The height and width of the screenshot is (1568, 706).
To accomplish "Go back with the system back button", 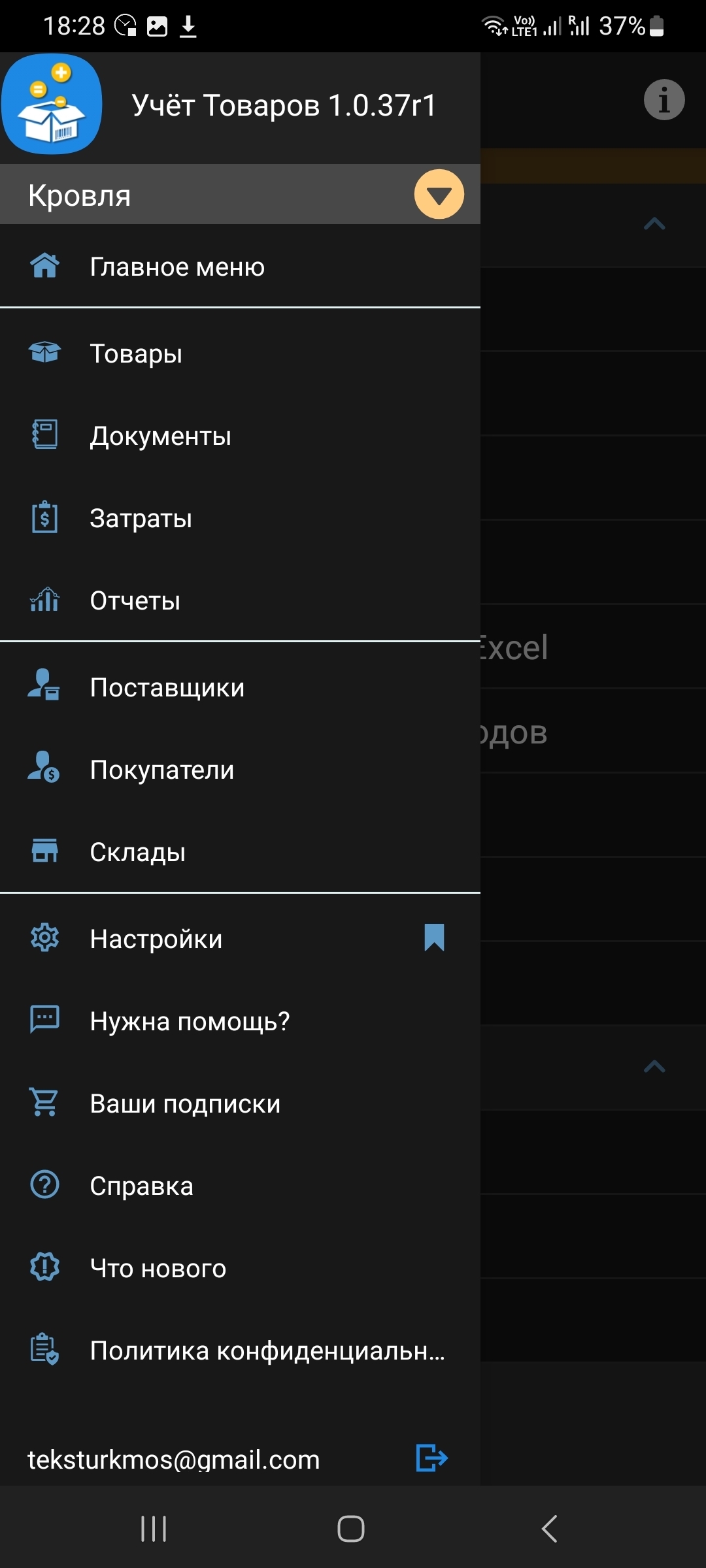I will click(x=549, y=1529).
